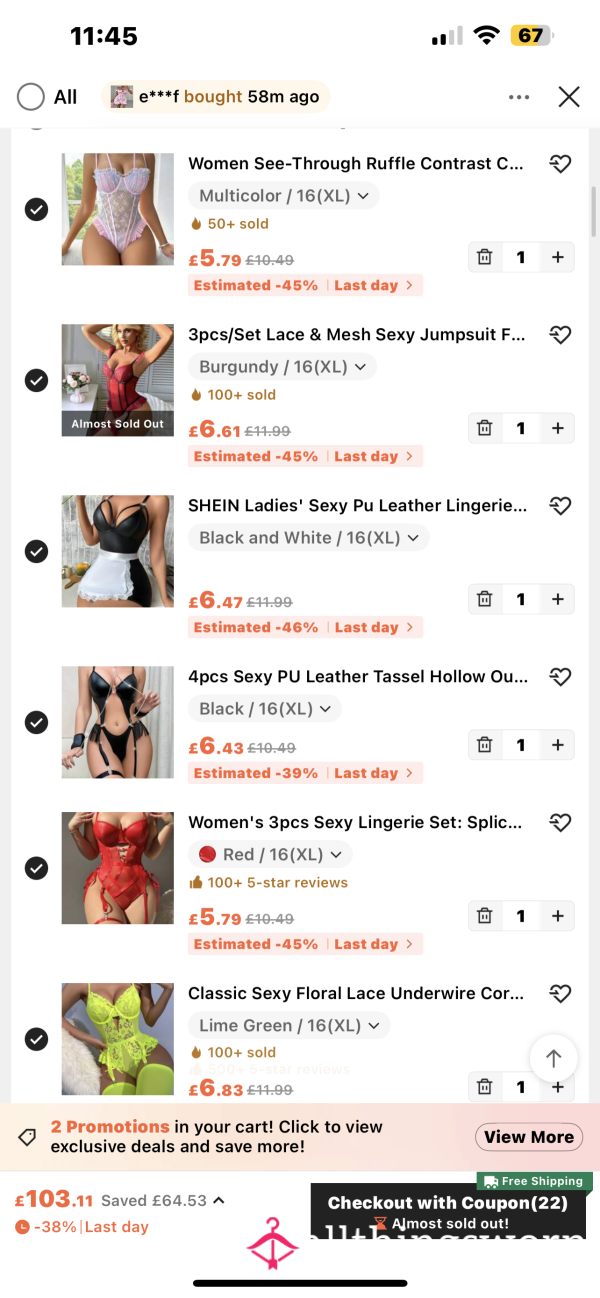Jump back to top with arrow button
Image resolution: width=600 pixels, height=1298 pixels.
(x=553, y=1058)
